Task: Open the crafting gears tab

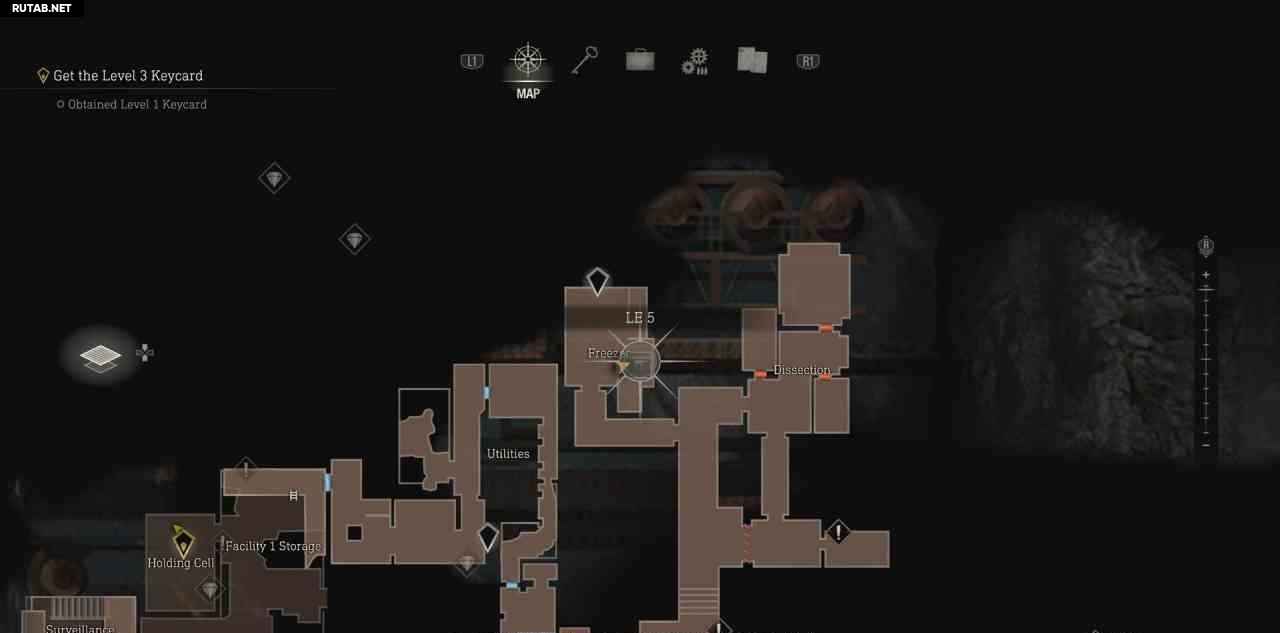Action: coord(695,62)
